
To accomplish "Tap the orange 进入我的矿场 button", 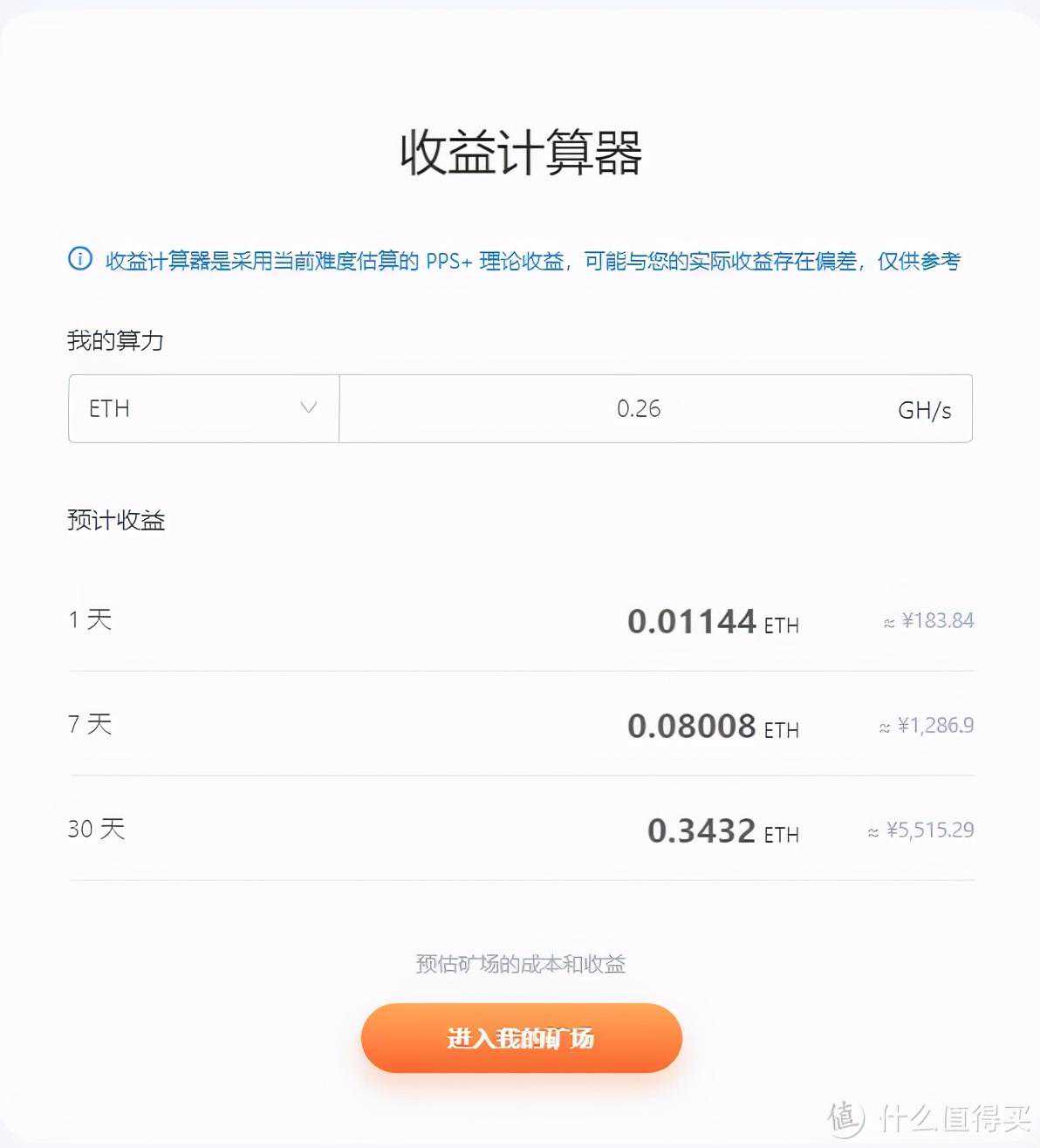I will pyautogui.click(x=521, y=1037).
